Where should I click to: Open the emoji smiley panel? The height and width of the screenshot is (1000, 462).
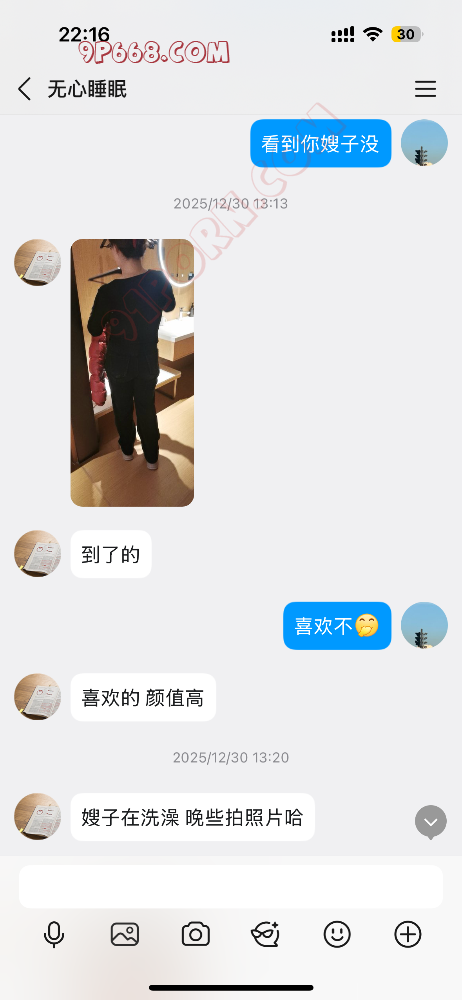pyautogui.click(x=337, y=934)
